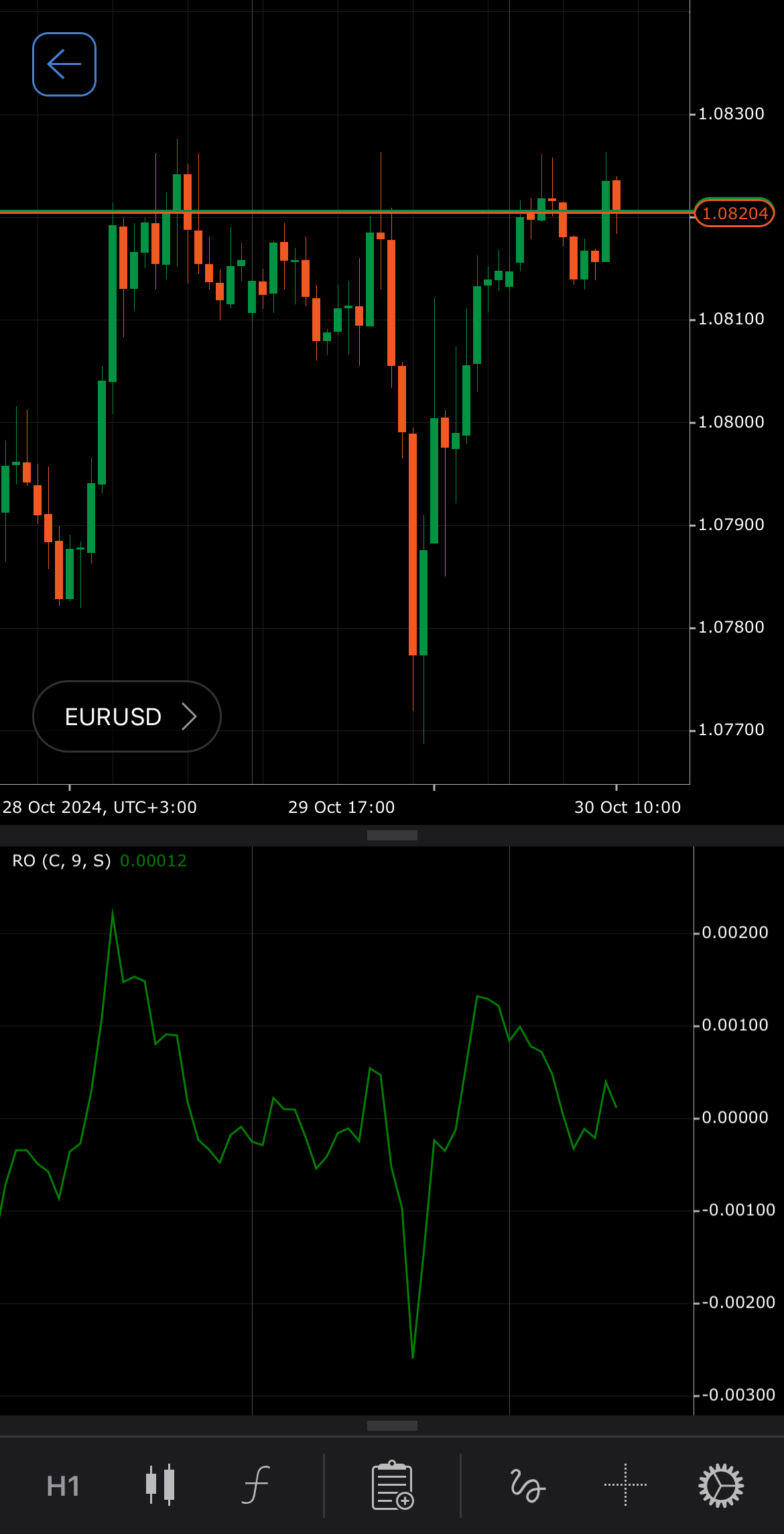Image resolution: width=784 pixels, height=1534 pixels.
Task: Switch the candlestick chart type
Action: pos(160,1485)
